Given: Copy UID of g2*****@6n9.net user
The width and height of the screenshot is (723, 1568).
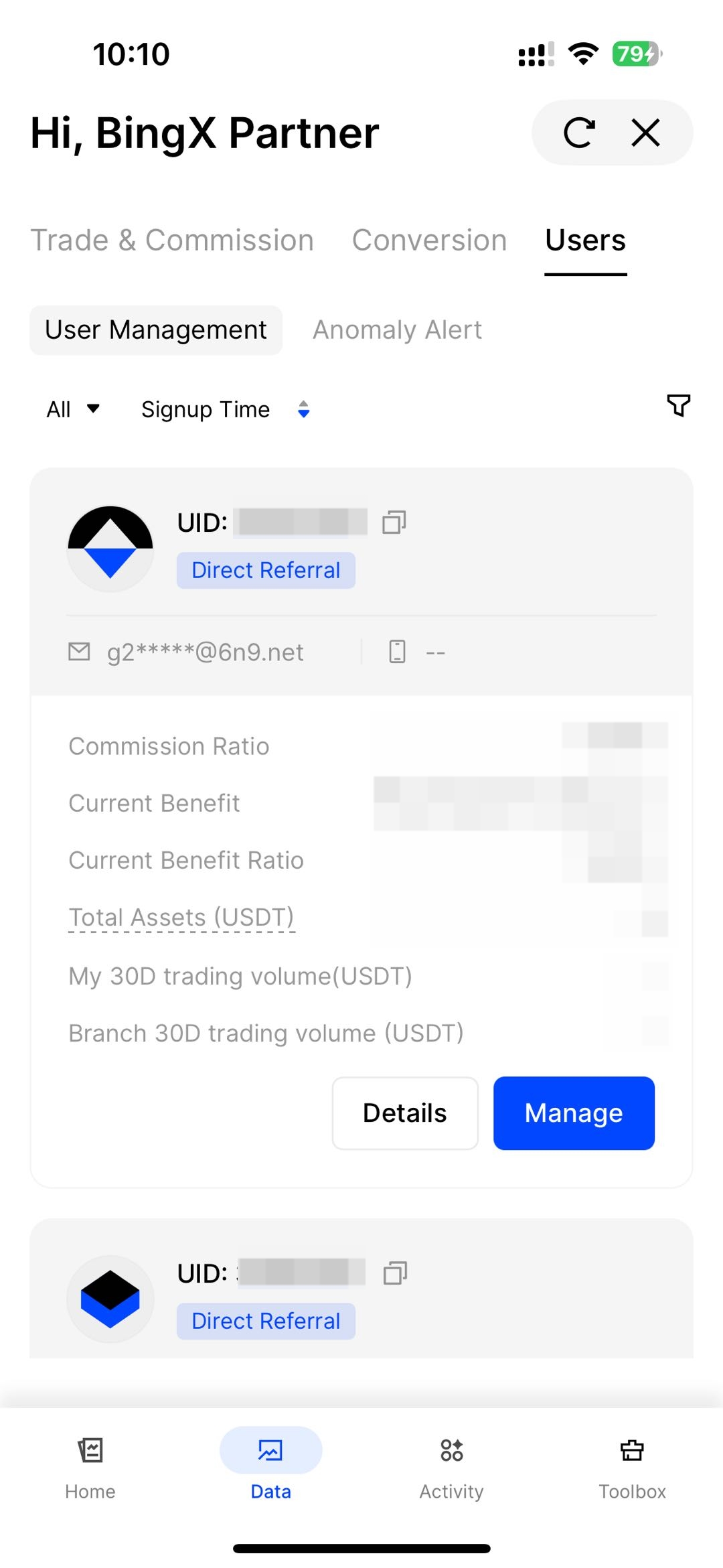Looking at the screenshot, I should (394, 522).
